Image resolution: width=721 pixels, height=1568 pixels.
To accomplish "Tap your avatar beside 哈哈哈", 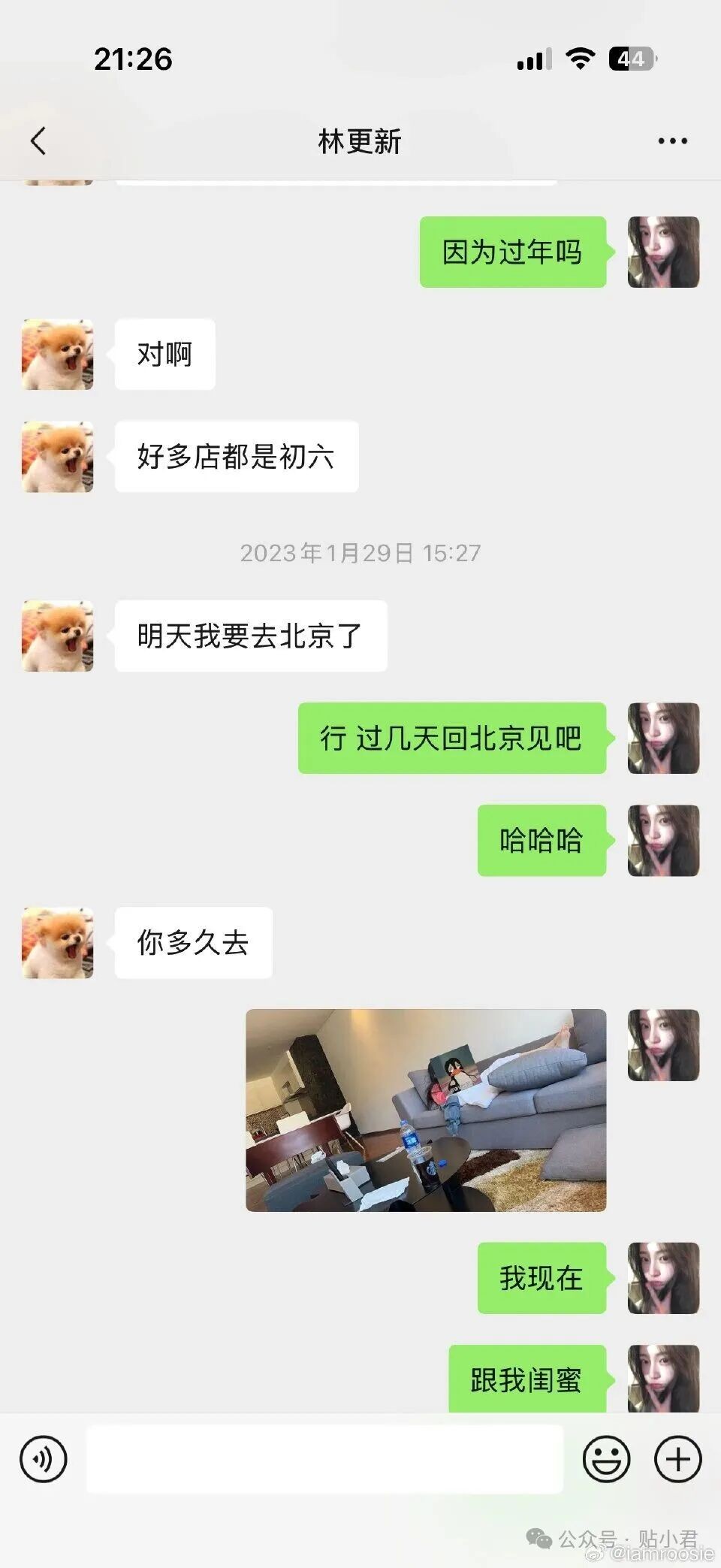I will tap(662, 841).
